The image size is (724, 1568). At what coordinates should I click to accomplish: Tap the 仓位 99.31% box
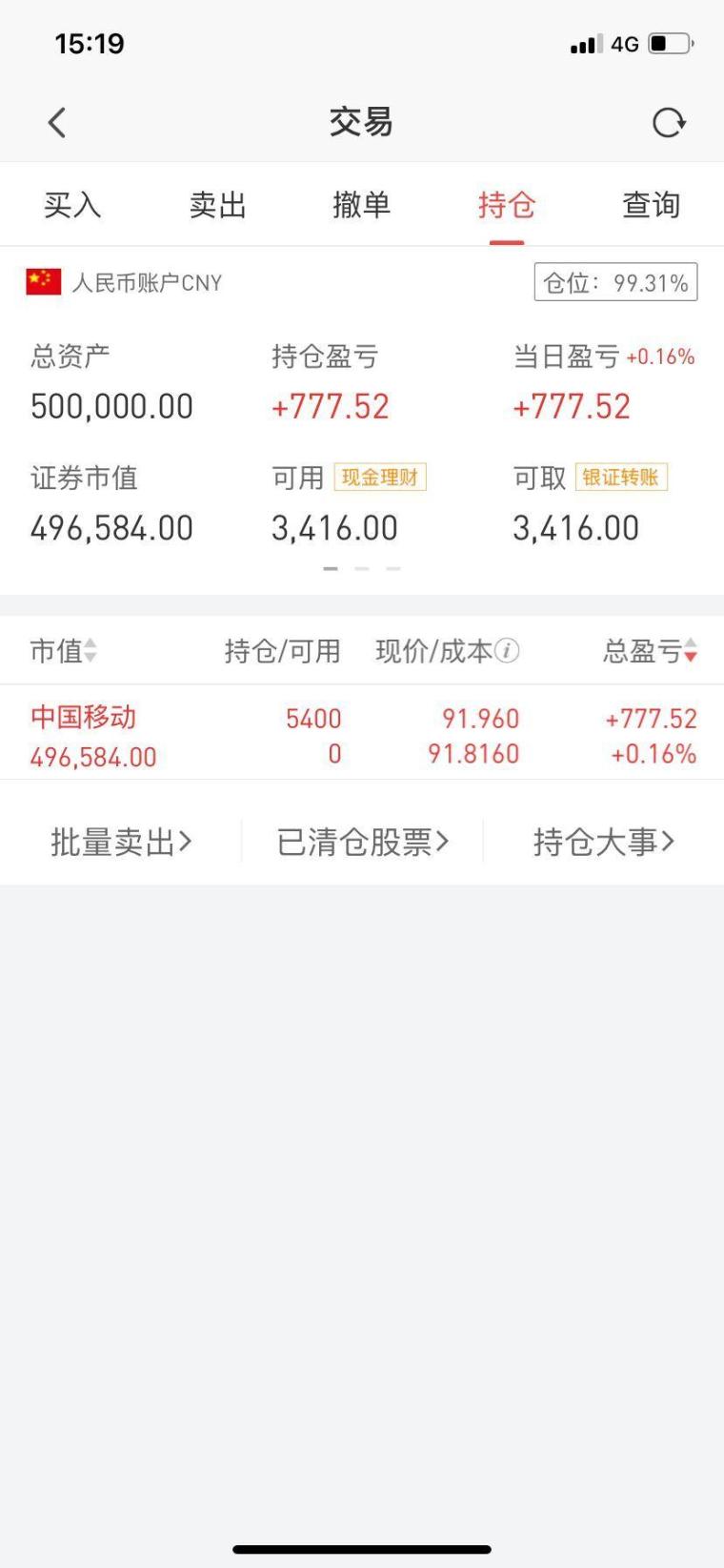[615, 282]
